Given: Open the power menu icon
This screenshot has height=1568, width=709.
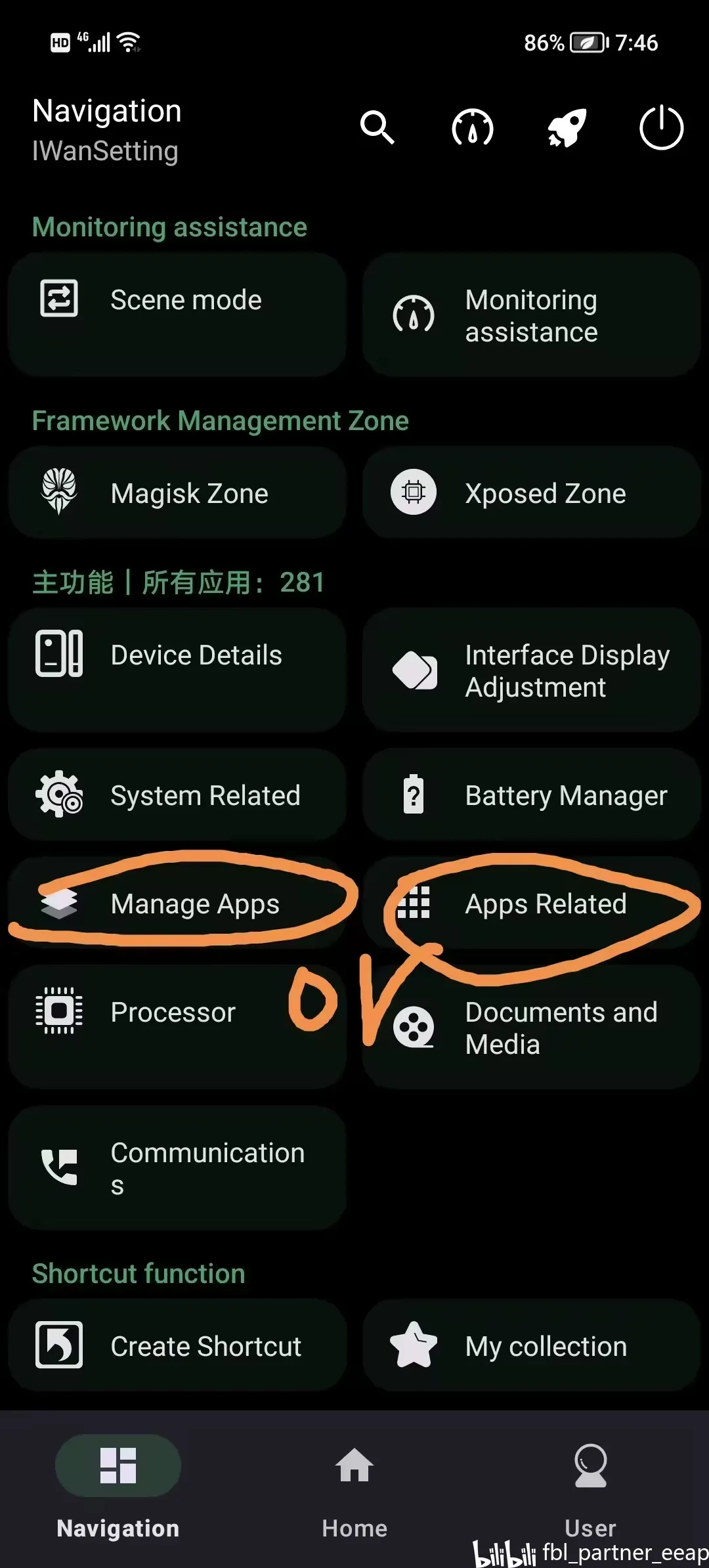Looking at the screenshot, I should click(x=661, y=127).
